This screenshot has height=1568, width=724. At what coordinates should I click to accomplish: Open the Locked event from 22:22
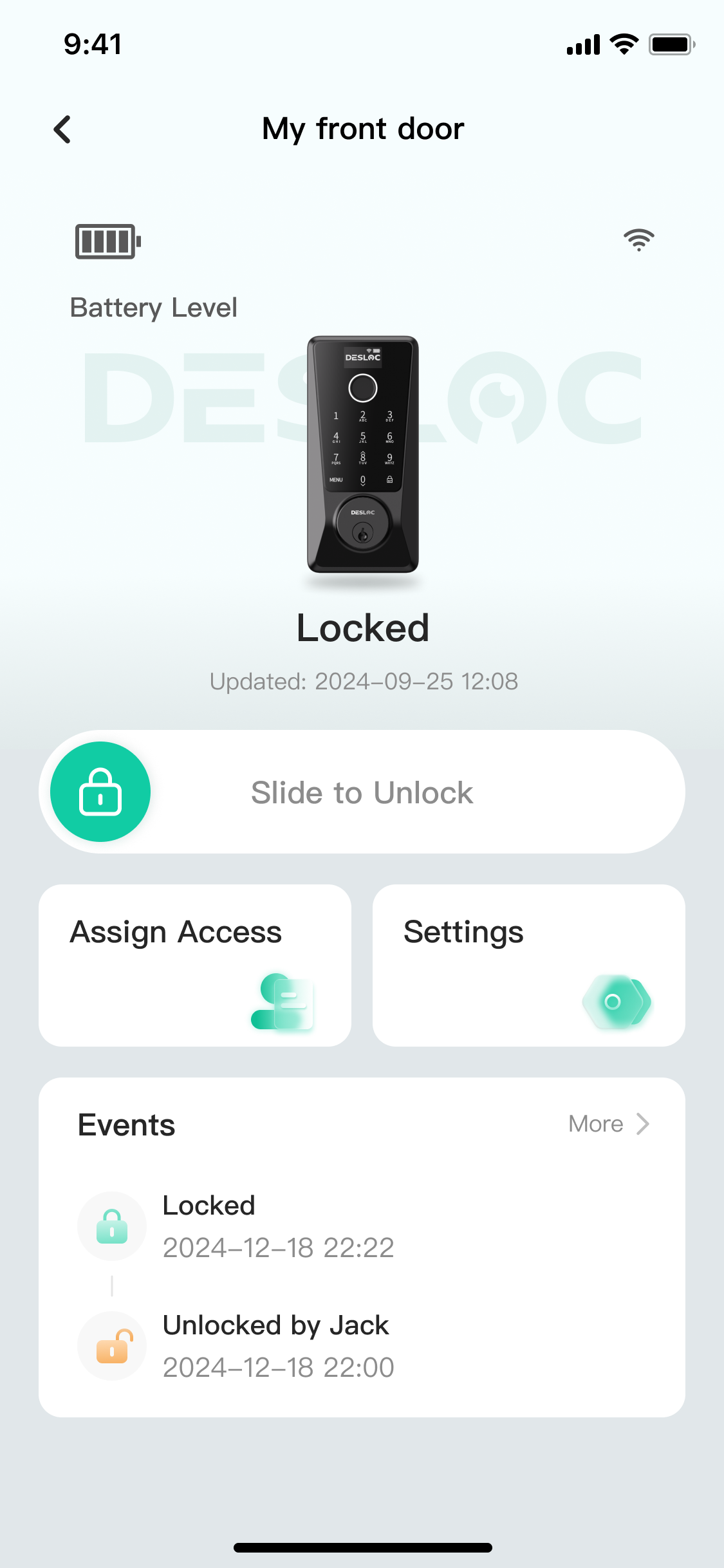[277, 1226]
